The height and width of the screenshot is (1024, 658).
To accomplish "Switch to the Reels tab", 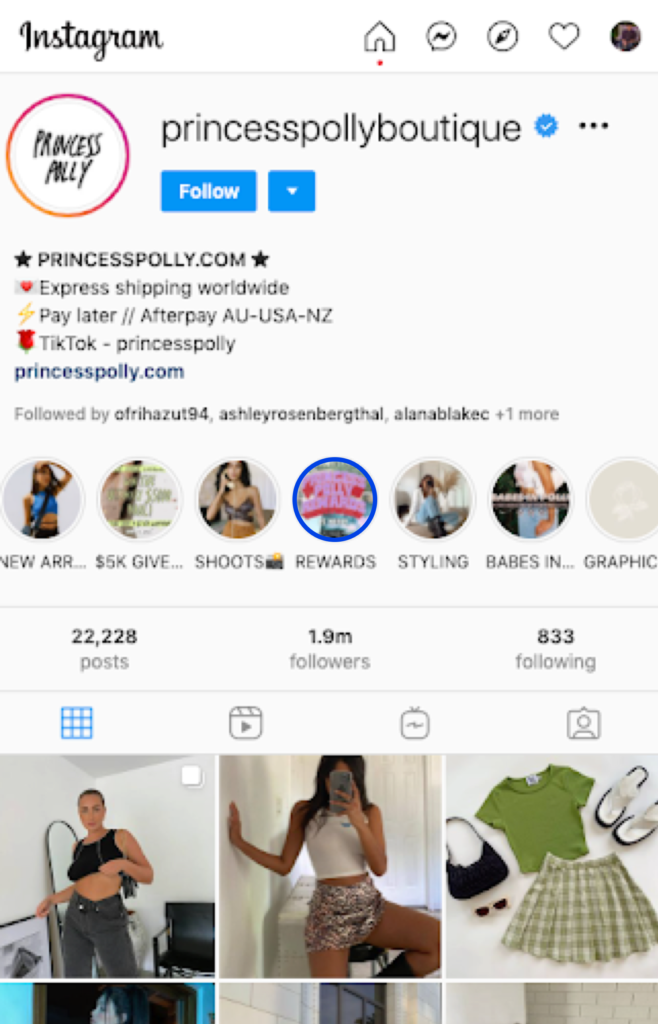I will coord(245,722).
